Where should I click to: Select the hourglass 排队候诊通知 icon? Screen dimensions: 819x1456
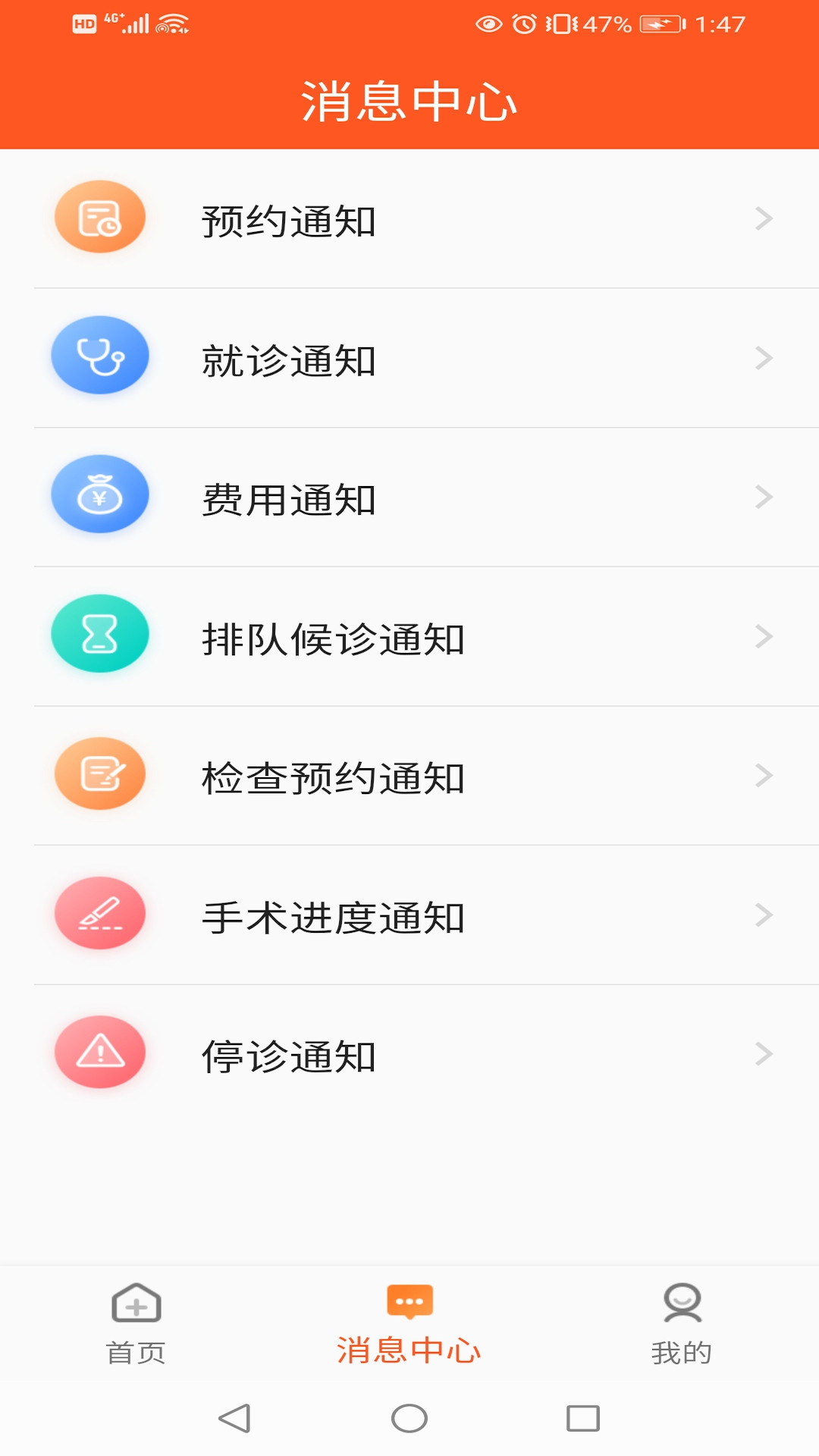[x=99, y=635]
